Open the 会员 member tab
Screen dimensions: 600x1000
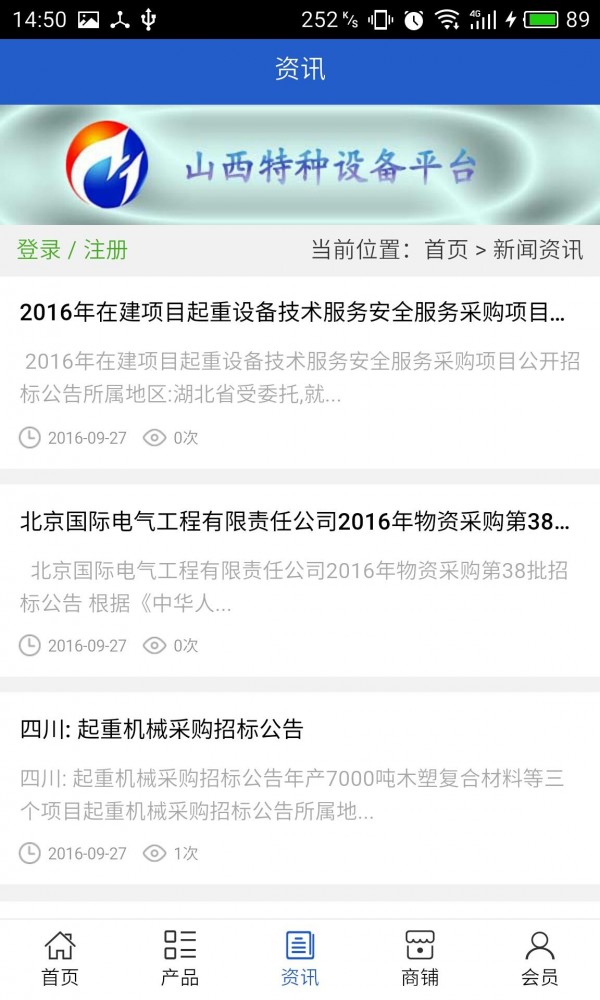(540, 959)
